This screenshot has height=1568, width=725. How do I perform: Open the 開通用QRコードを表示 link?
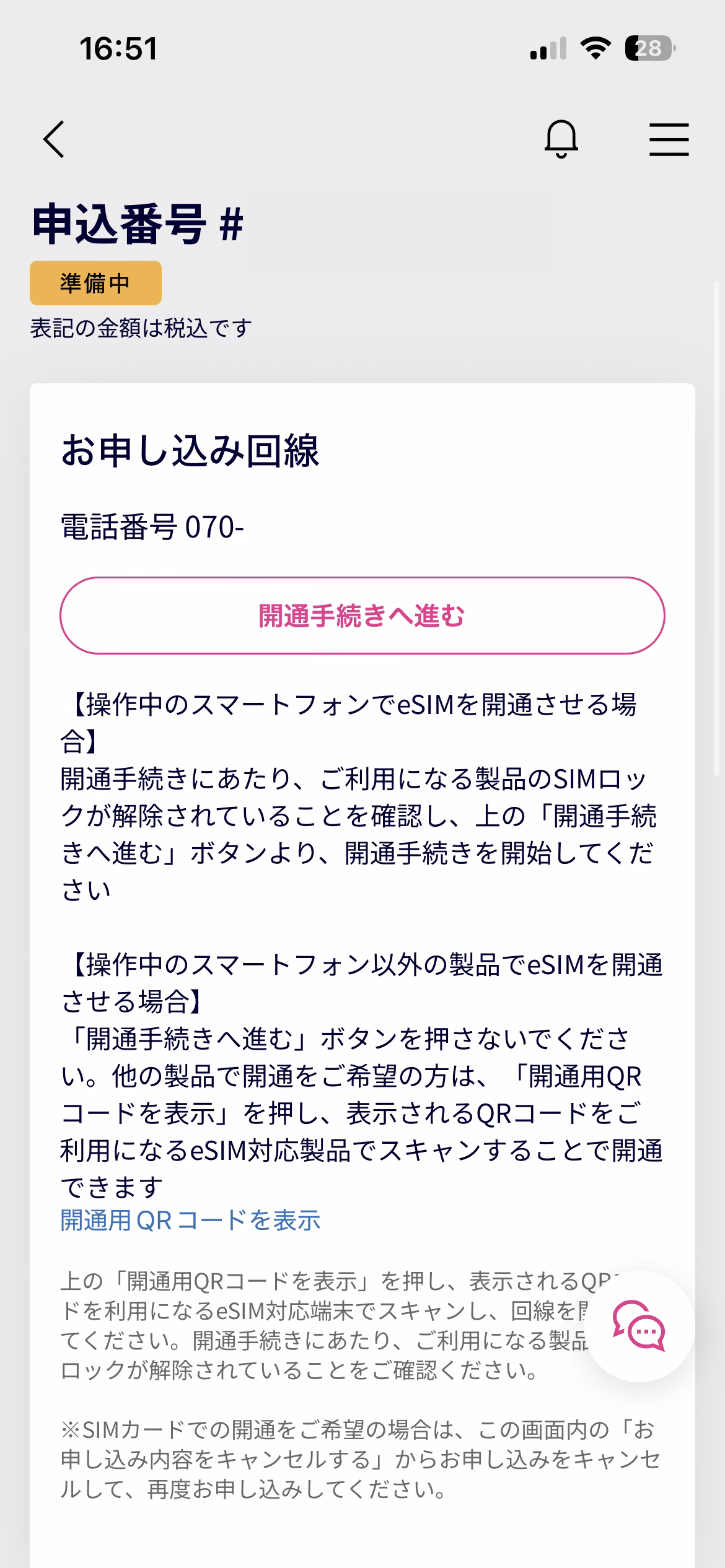(190, 1220)
